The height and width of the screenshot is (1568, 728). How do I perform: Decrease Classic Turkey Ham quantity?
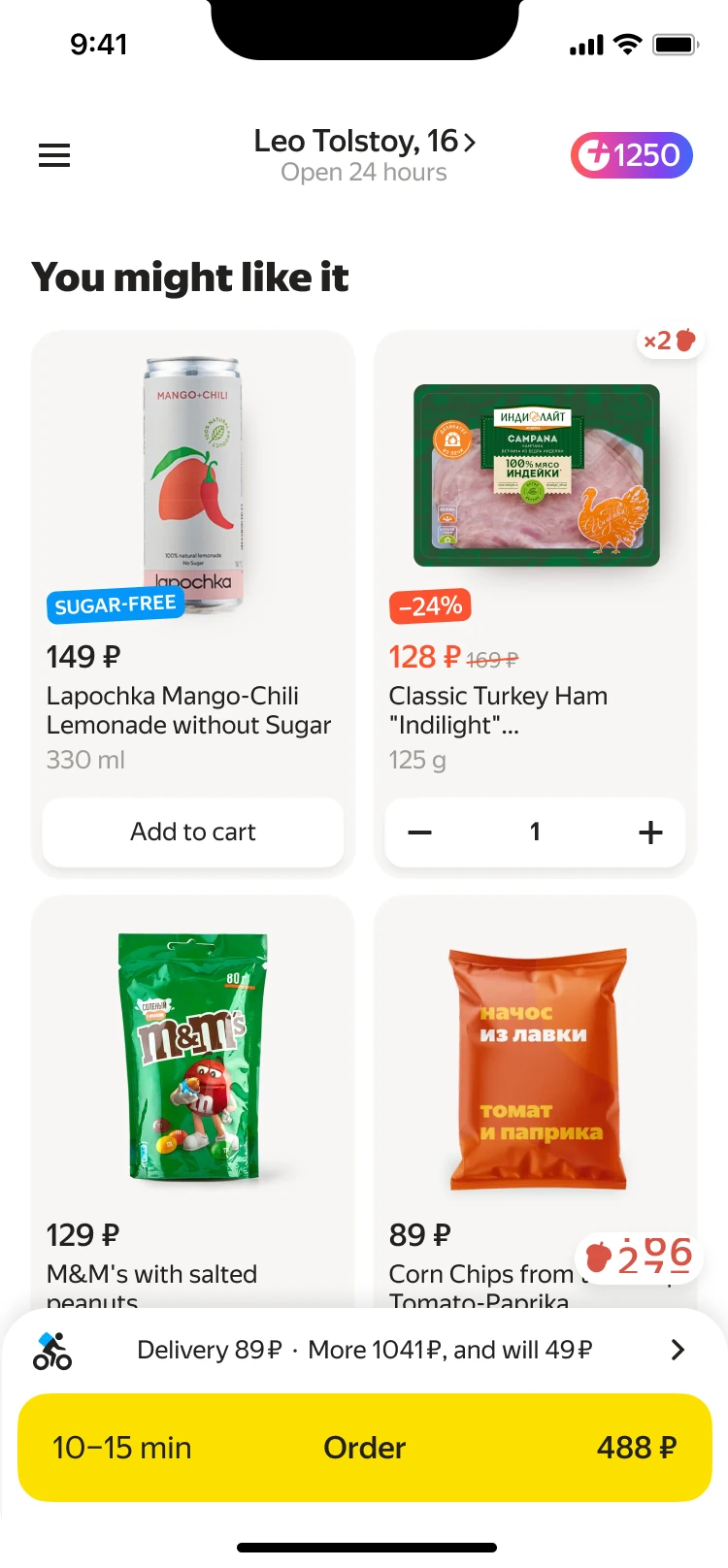pos(419,832)
